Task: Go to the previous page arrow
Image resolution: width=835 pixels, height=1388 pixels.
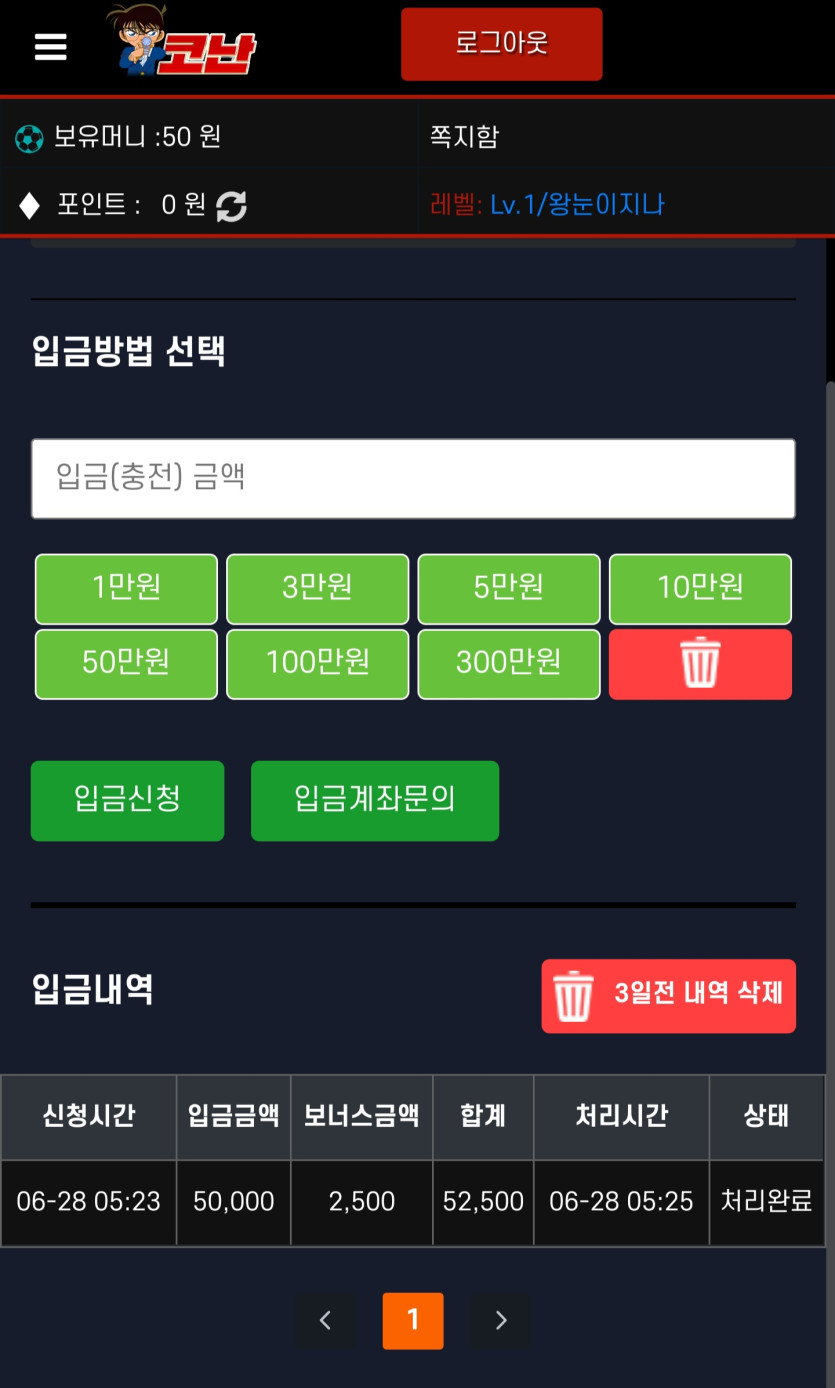Action: 326,1320
